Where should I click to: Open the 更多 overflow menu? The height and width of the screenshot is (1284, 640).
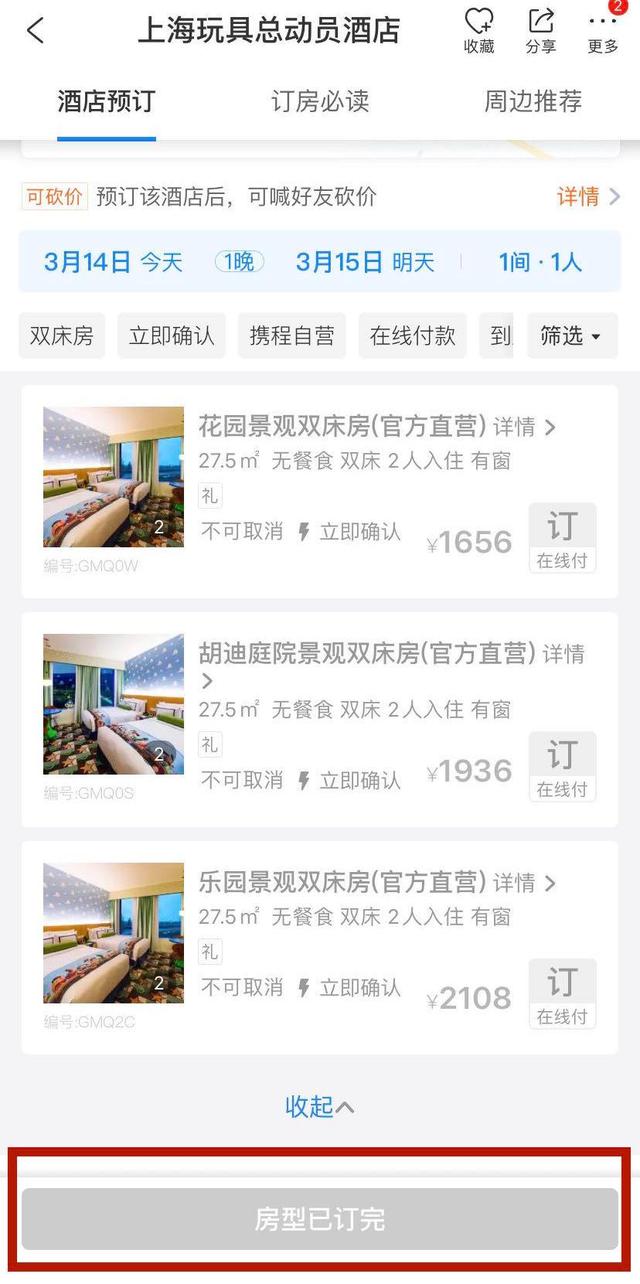[603, 30]
